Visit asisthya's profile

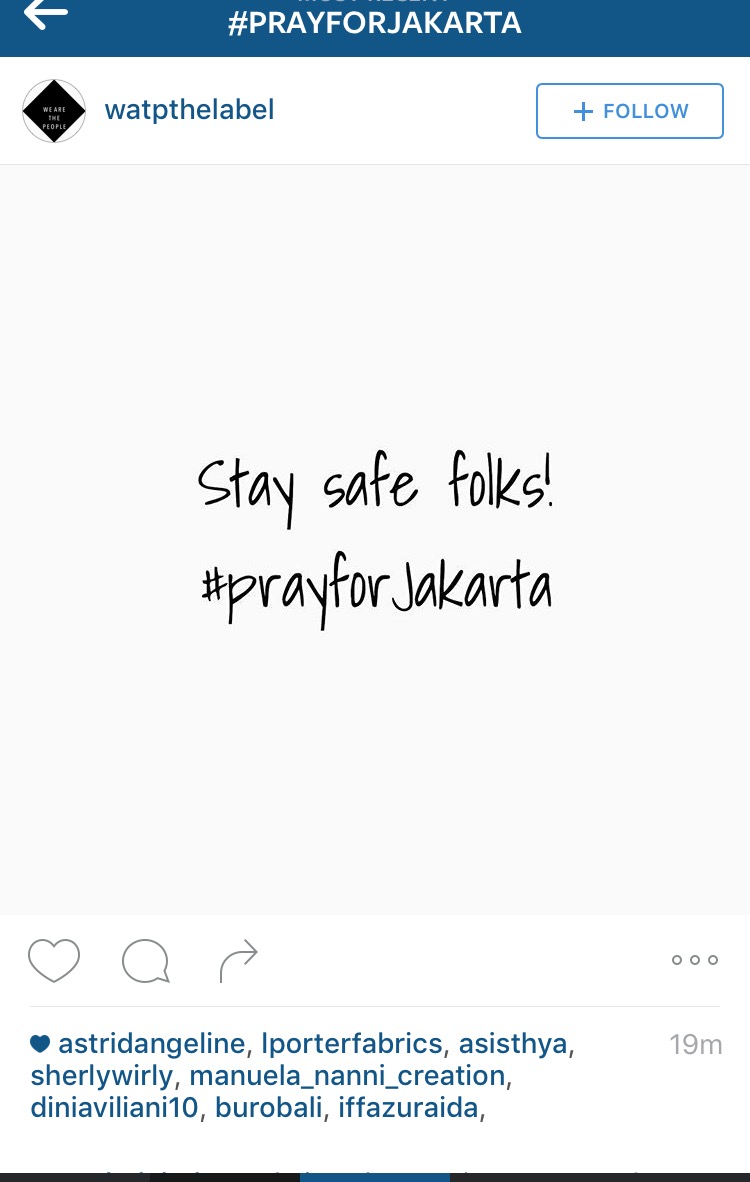point(512,1044)
